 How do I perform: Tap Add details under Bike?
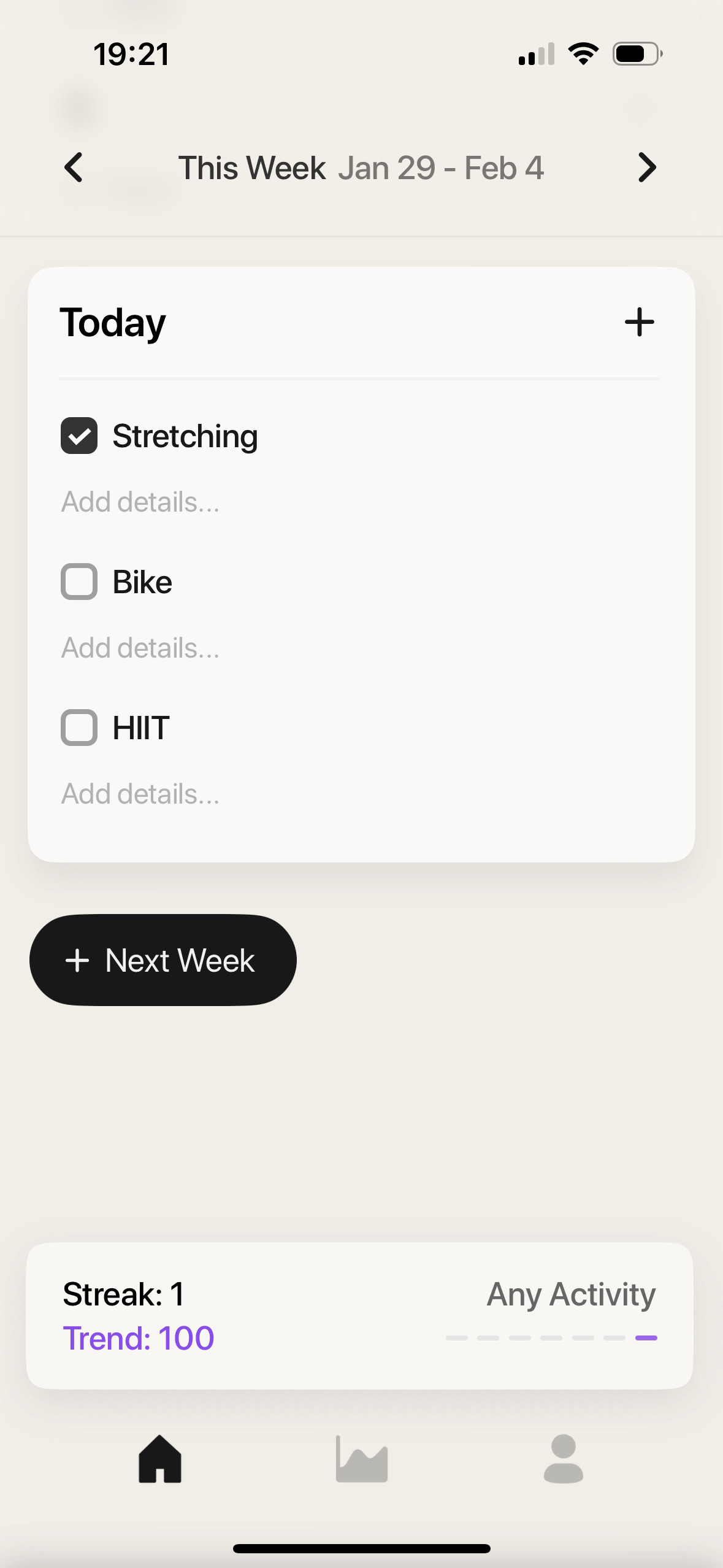click(140, 647)
